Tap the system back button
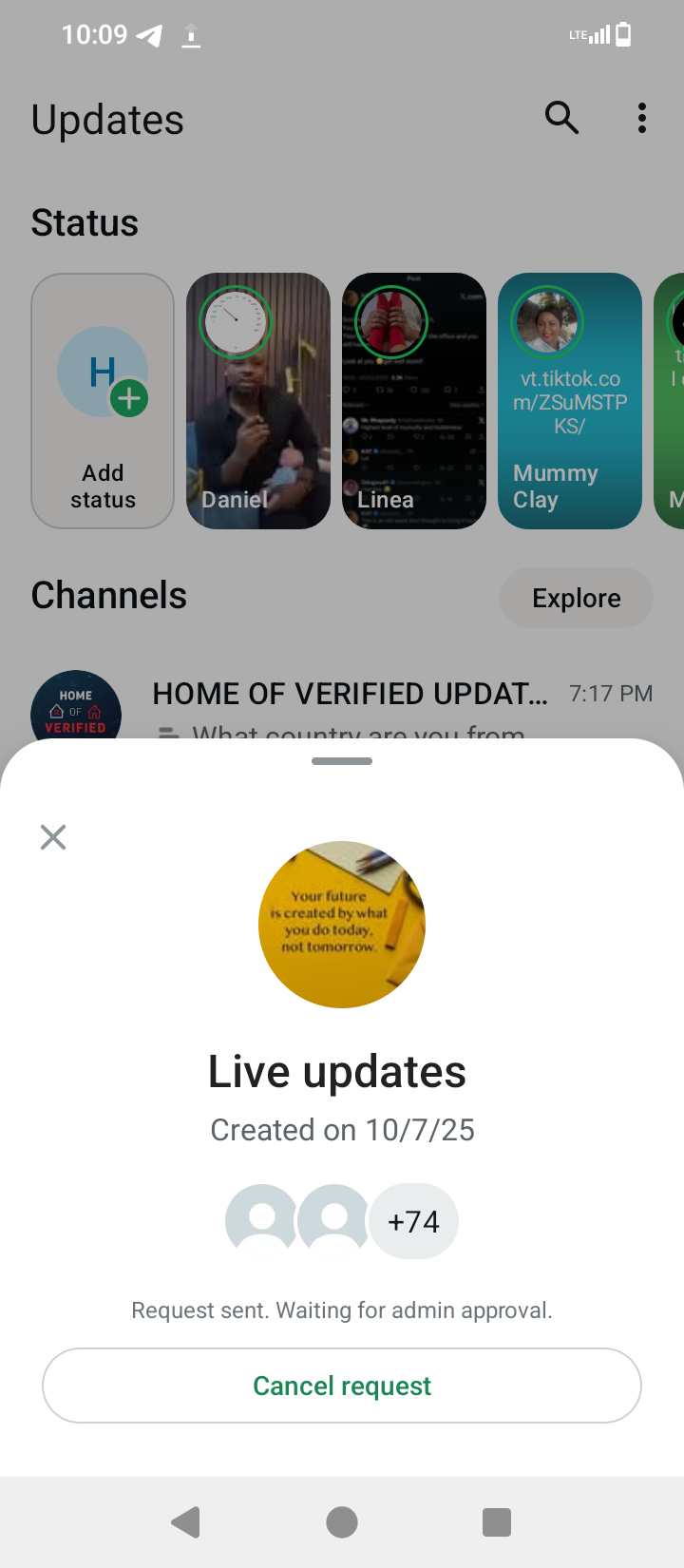 pos(186,1522)
